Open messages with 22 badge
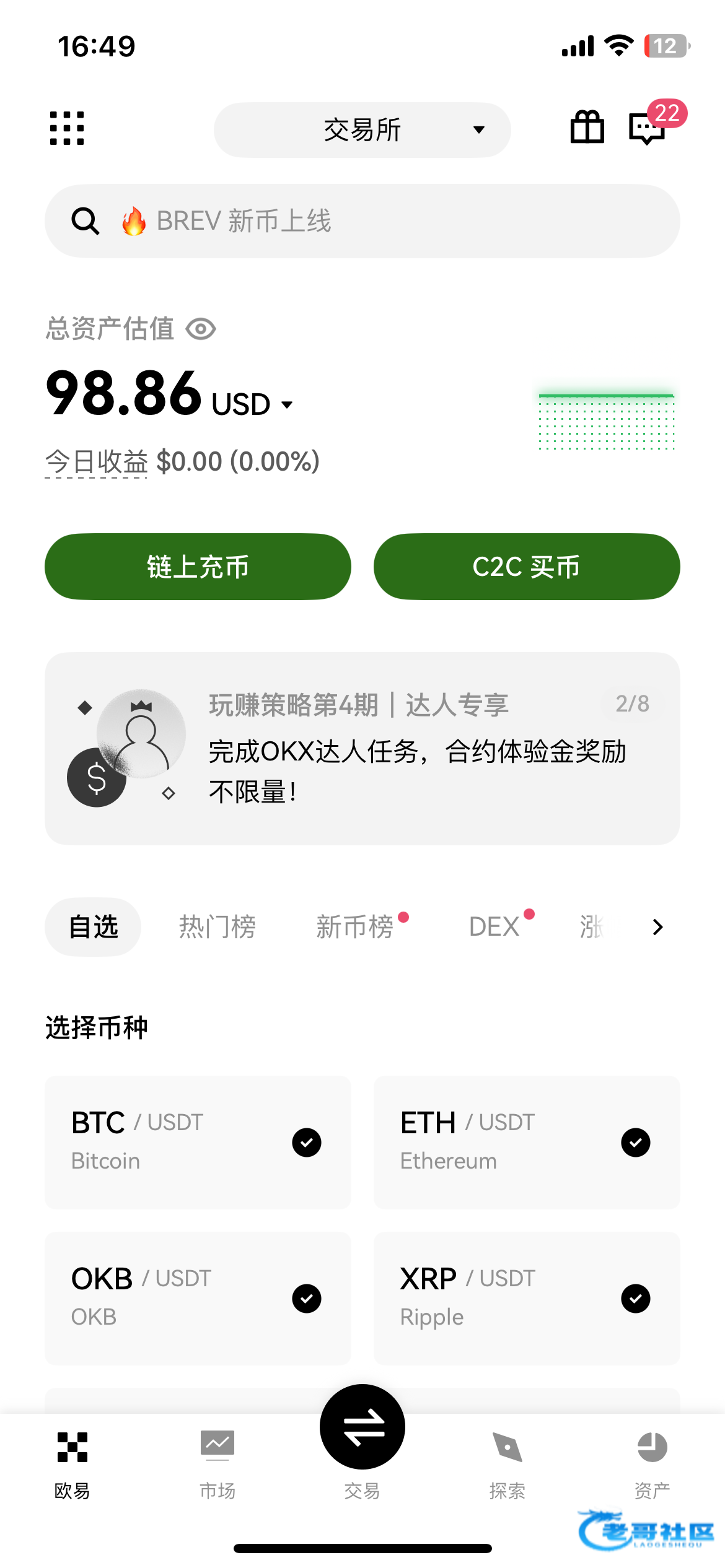This screenshot has width=725, height=1568. [x=648, y=128]
